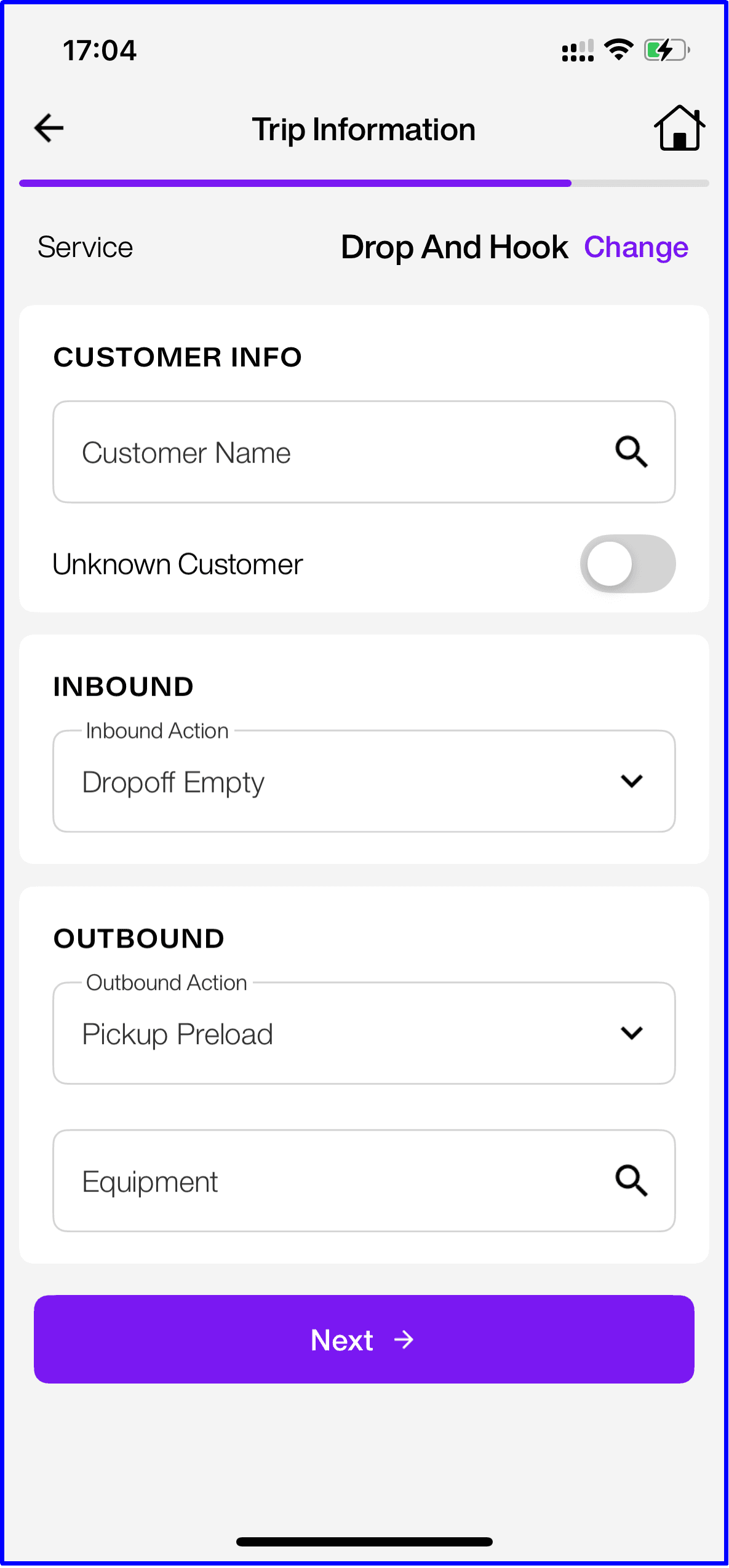Open the Outbound Action dropdown
Screen dimensions: 729x1568
(x=364, y=1034)
